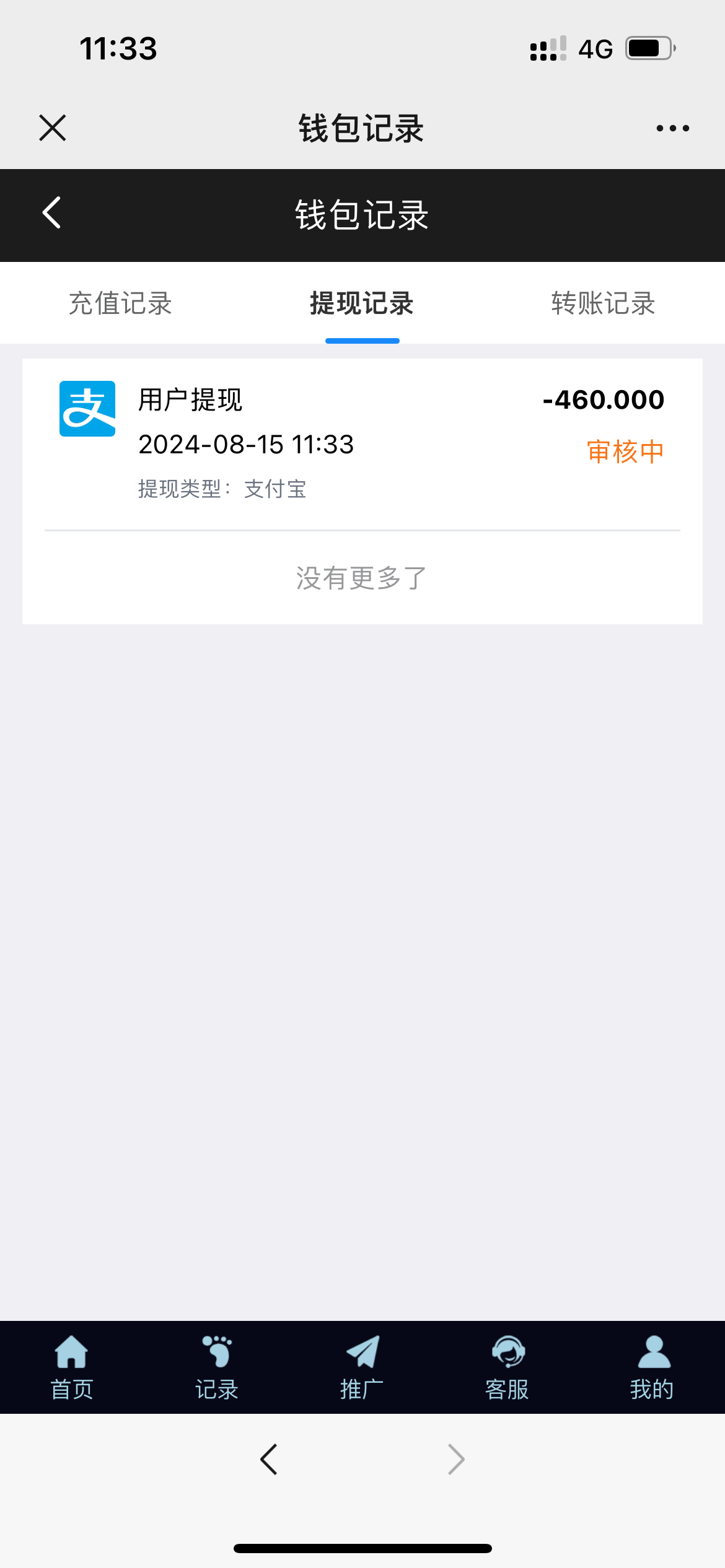Open the 记录 tab
Screen dimensions: 725x1568
tap(217, 1368)
